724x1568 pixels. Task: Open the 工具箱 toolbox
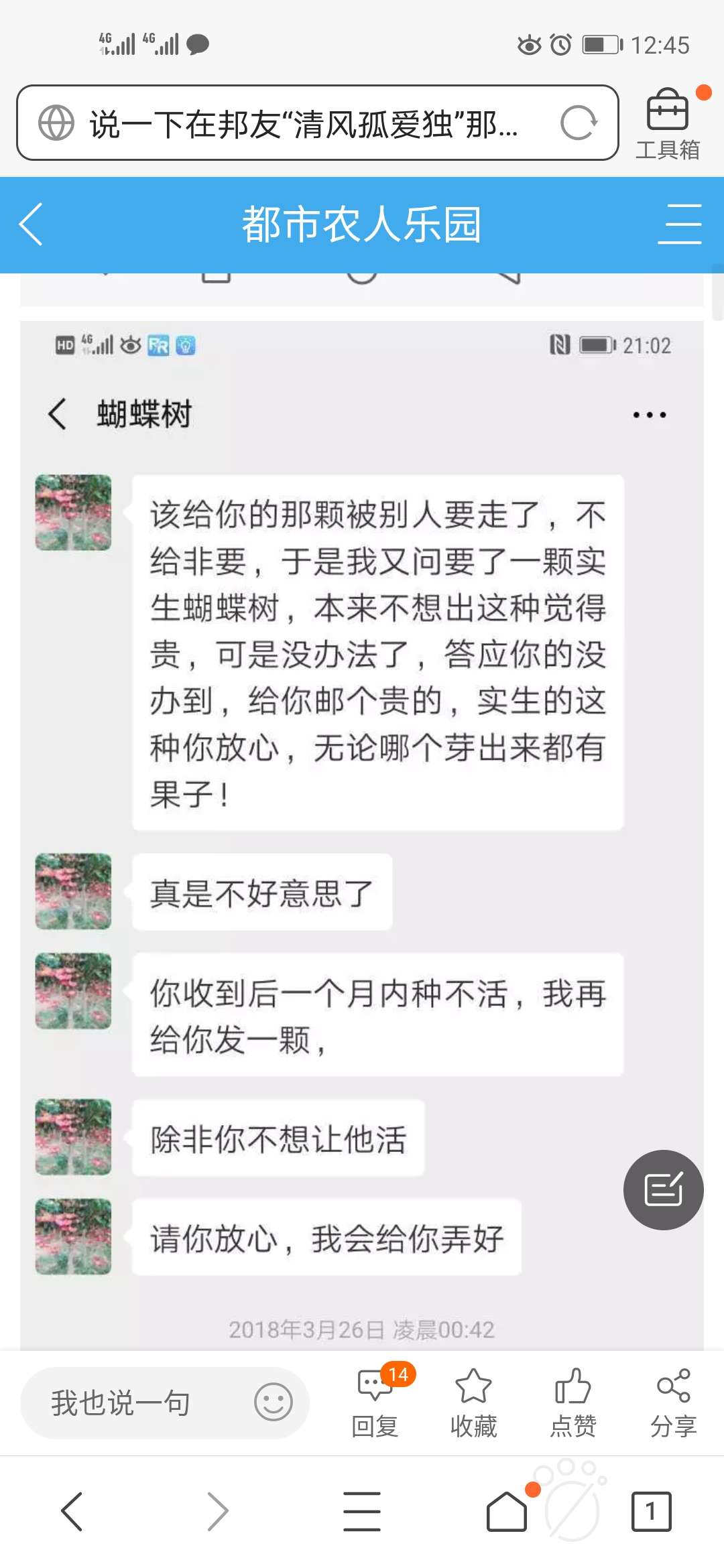(x=668, y=125)
